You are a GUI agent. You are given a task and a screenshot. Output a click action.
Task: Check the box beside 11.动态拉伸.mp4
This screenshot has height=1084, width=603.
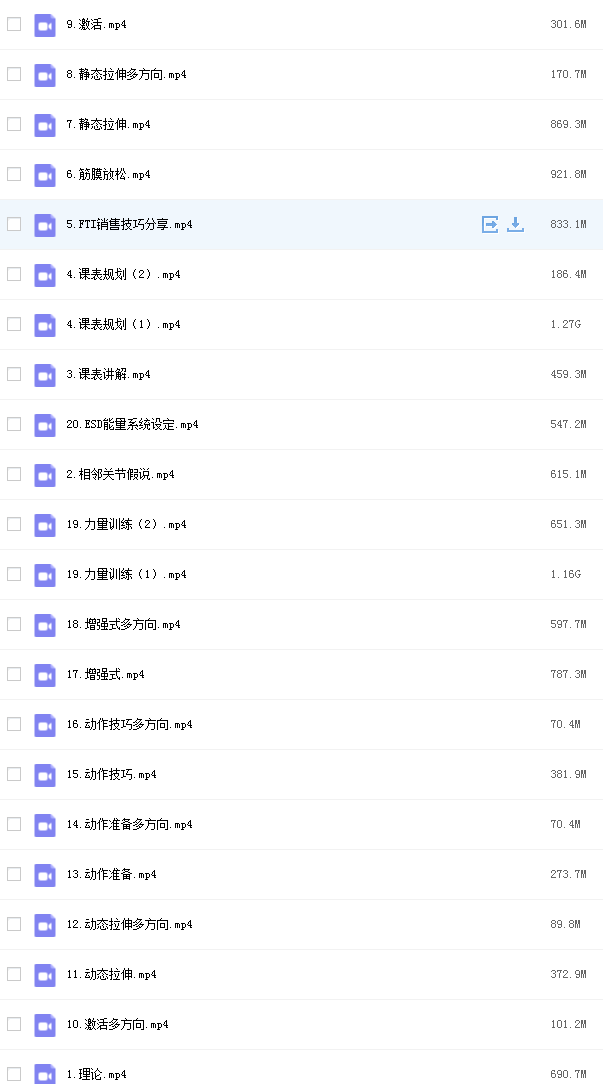click(x=14, y=974)
